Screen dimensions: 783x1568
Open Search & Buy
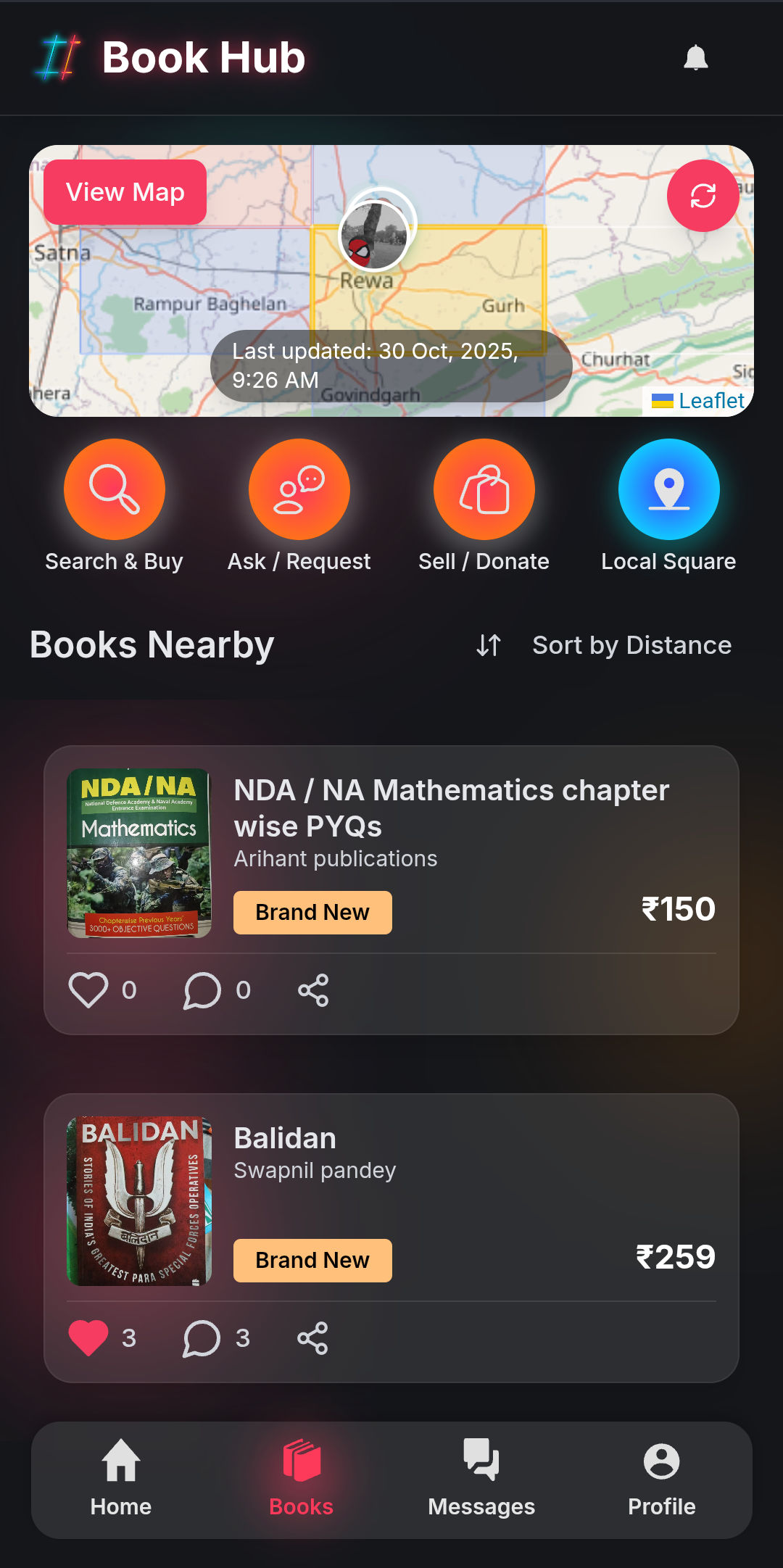115,489
